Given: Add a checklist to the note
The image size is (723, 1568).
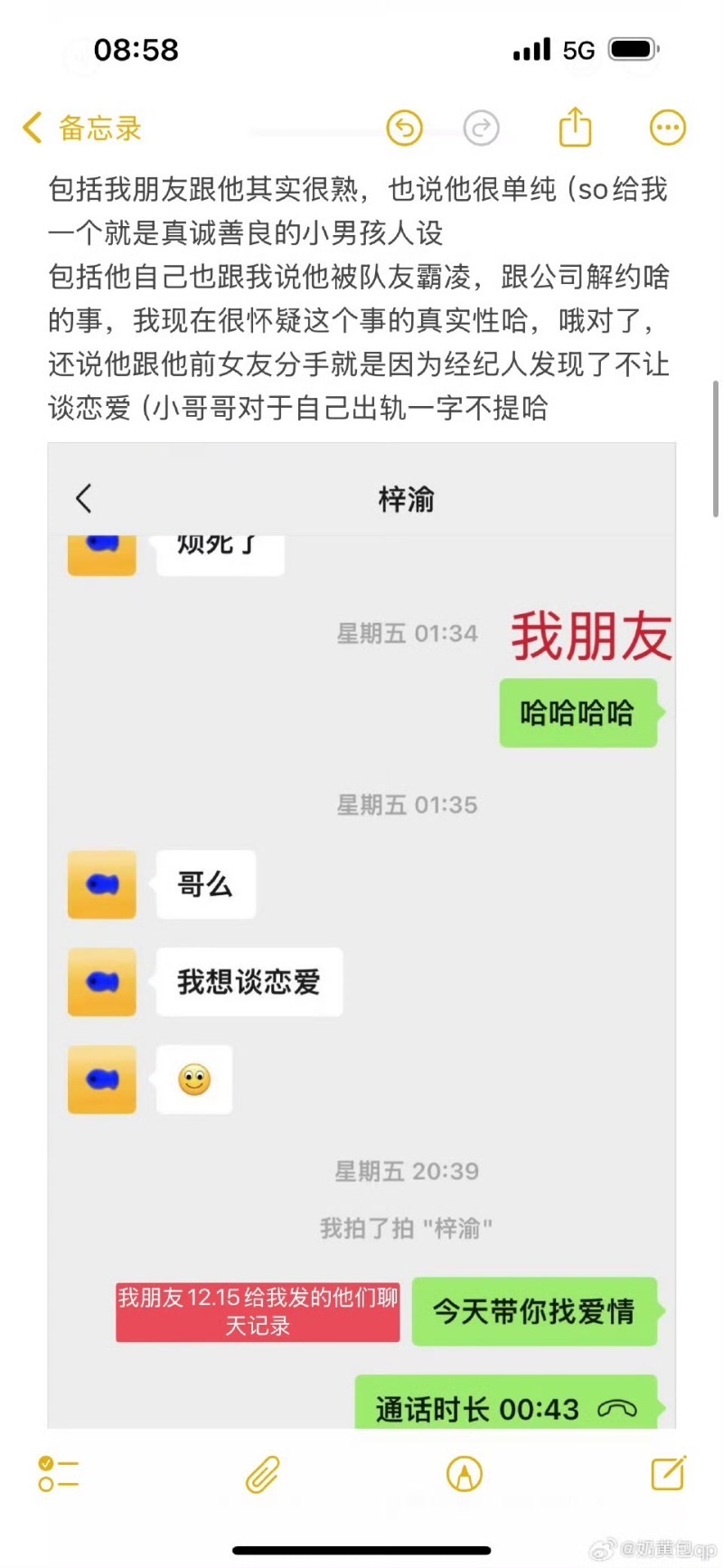Looking at the screenshot, I should click(59, 1474).
